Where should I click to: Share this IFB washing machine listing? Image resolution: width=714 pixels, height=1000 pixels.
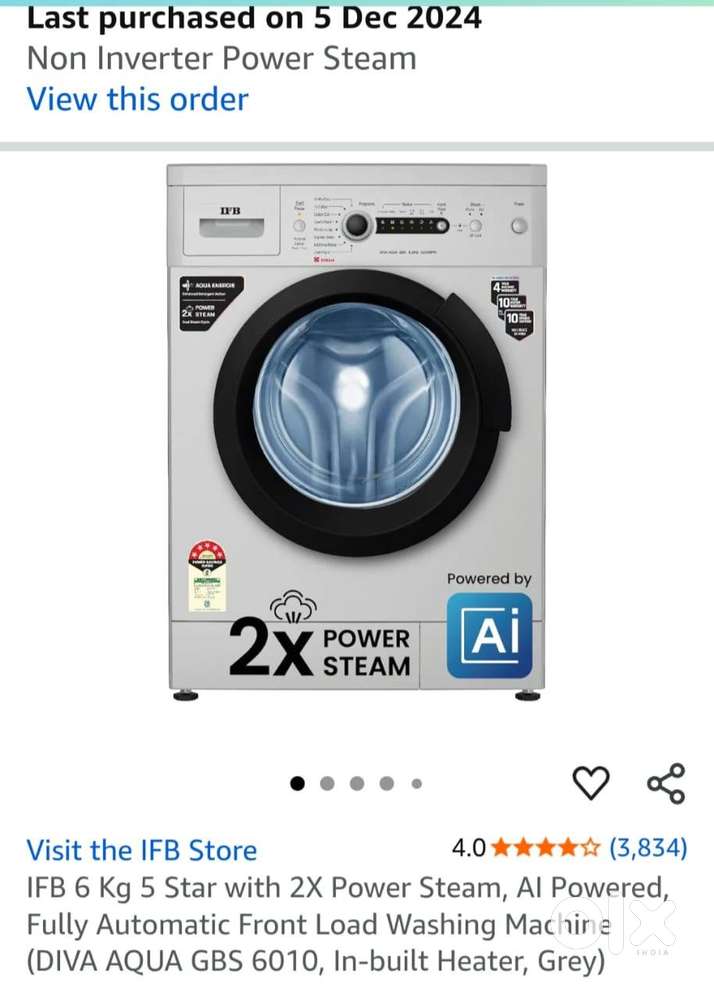coord(666,782)
